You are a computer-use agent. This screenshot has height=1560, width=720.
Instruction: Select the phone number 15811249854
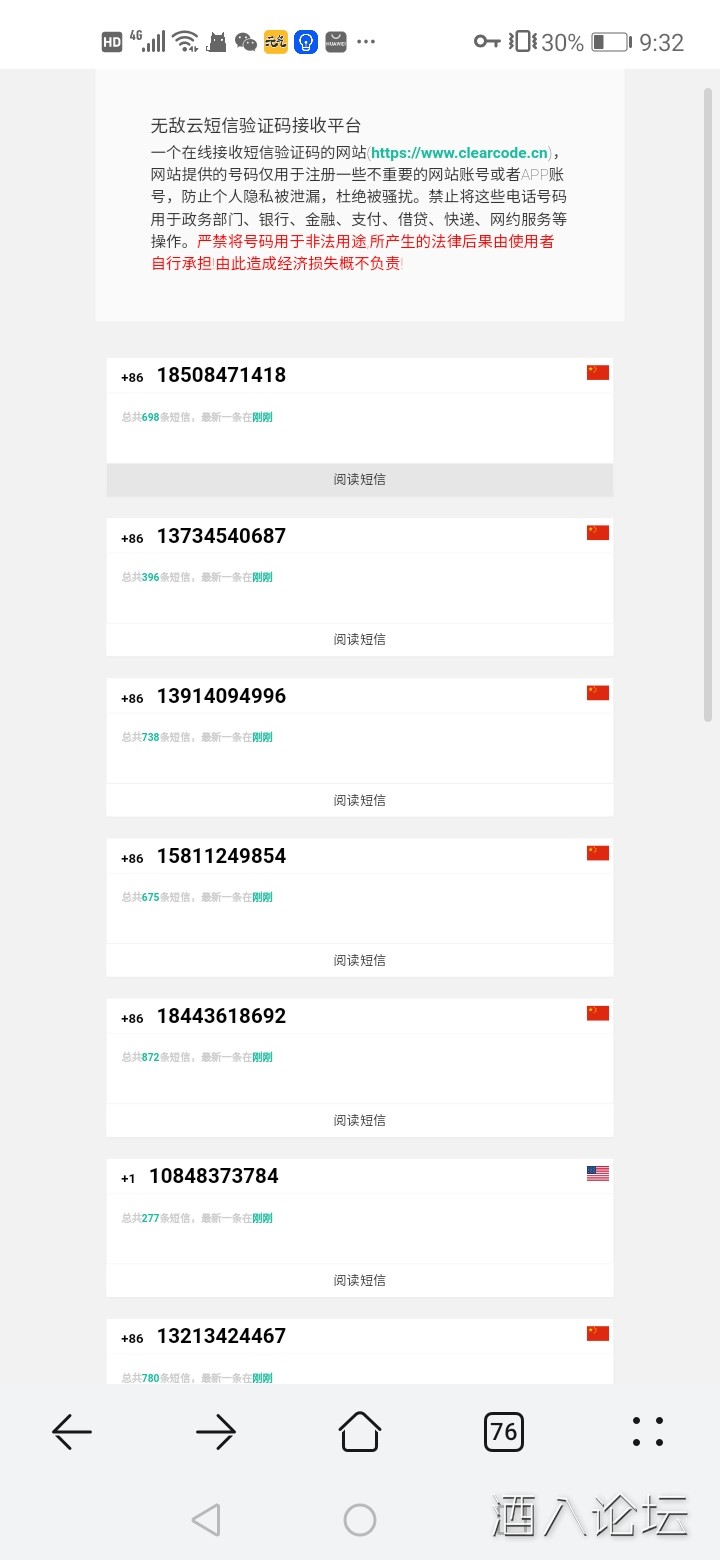[221, 856]
